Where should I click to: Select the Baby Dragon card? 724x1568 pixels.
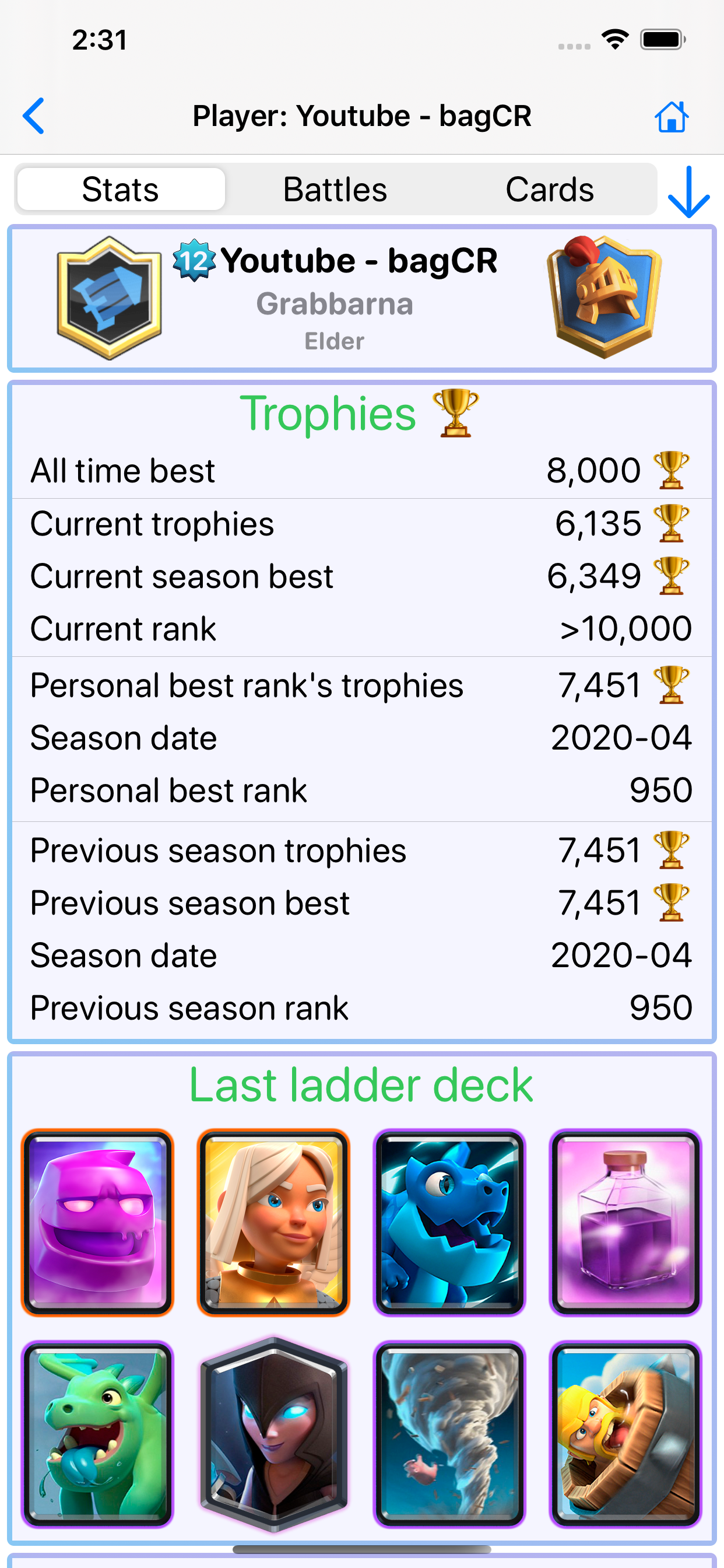click(97, 1433)
